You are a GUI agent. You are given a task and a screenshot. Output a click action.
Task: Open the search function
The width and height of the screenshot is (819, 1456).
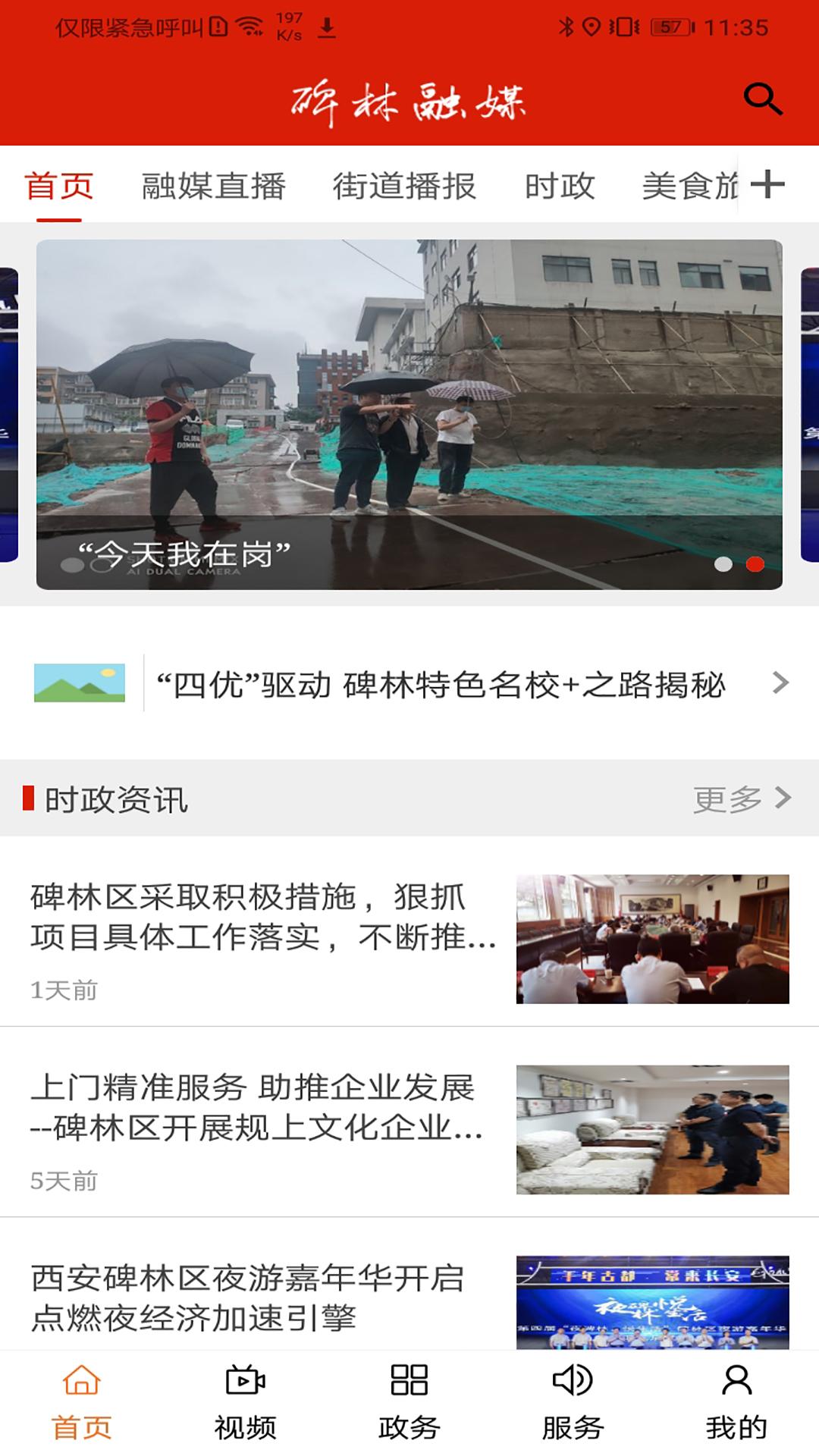764,99
